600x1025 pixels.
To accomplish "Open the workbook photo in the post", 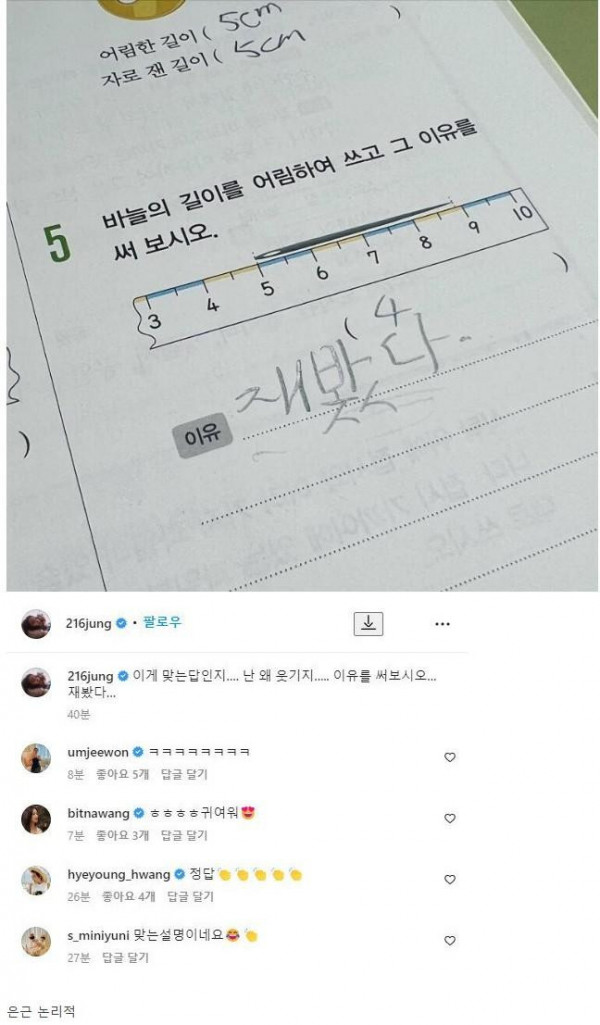I will tap(300, 300).
